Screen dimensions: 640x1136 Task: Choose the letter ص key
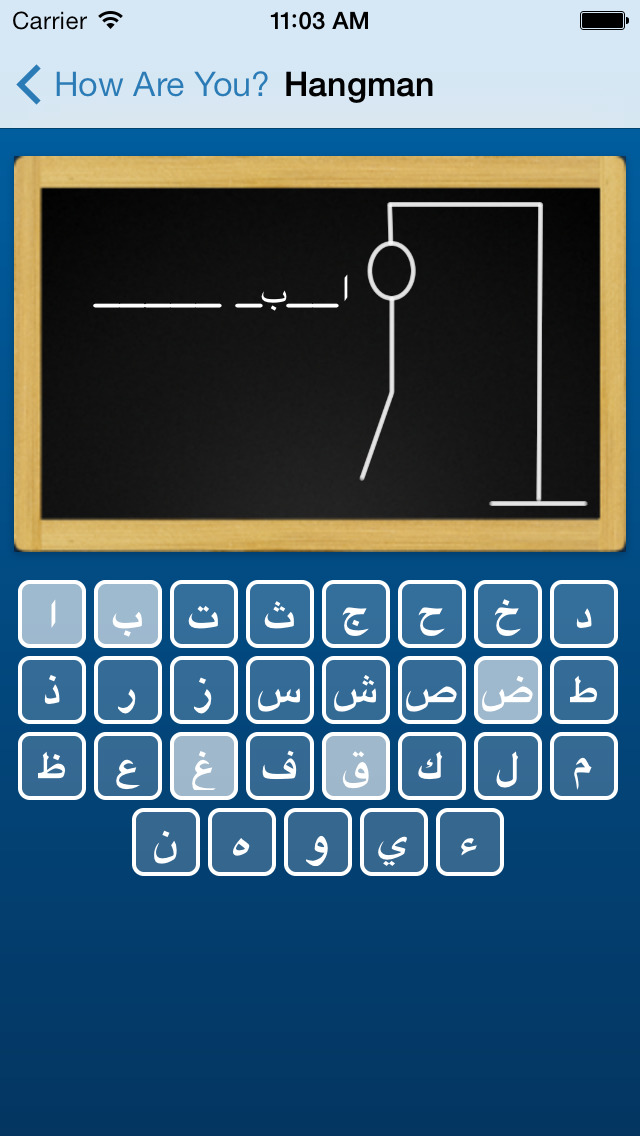tap(432, 690)
